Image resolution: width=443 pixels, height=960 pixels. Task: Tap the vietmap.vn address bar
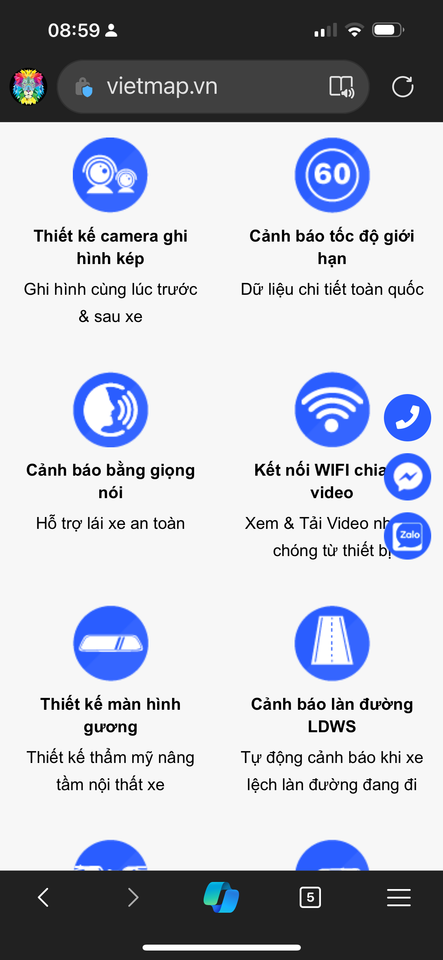[x=213, y=86]
